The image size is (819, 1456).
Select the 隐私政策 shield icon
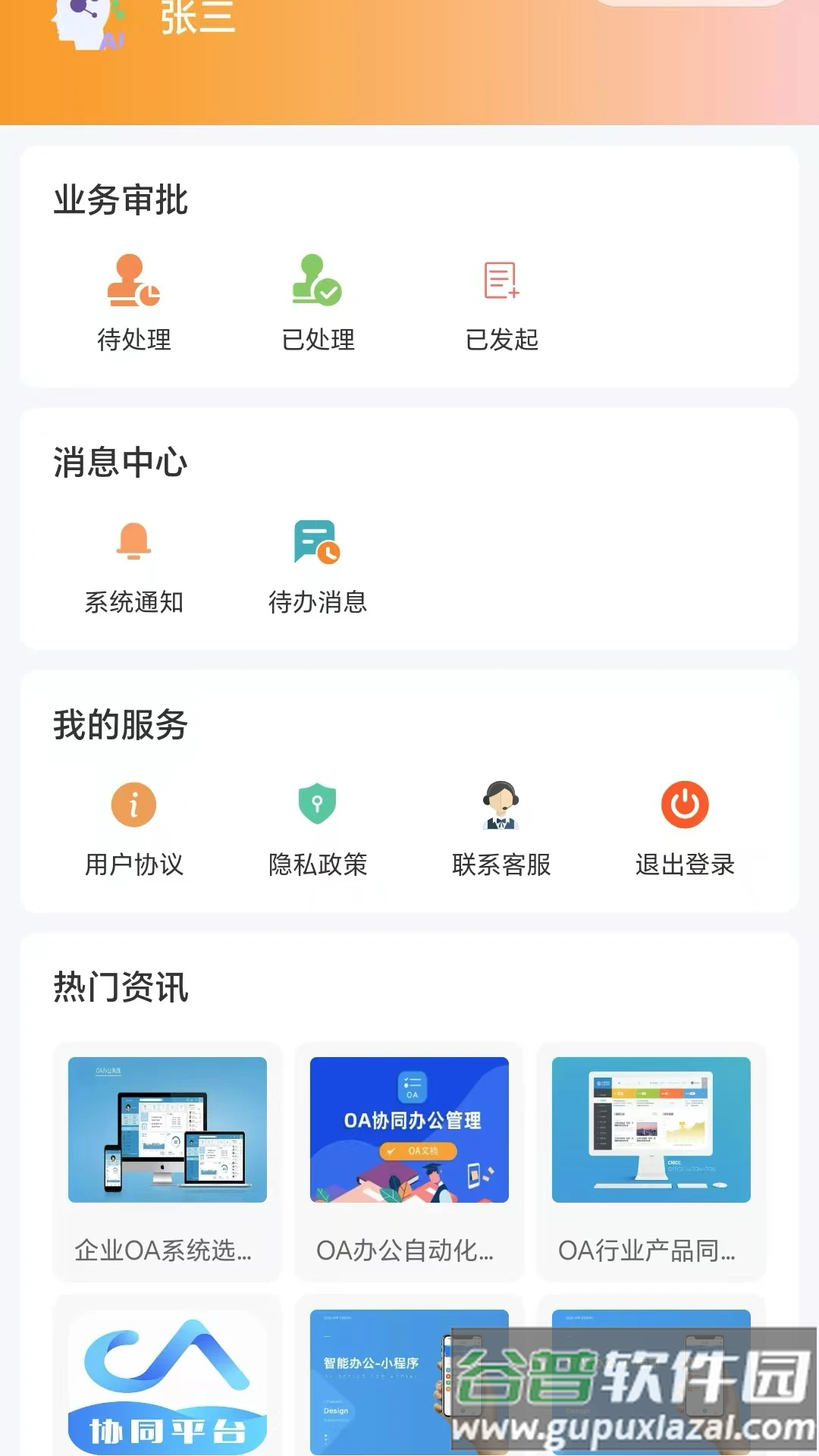click(x=316, y=804)
